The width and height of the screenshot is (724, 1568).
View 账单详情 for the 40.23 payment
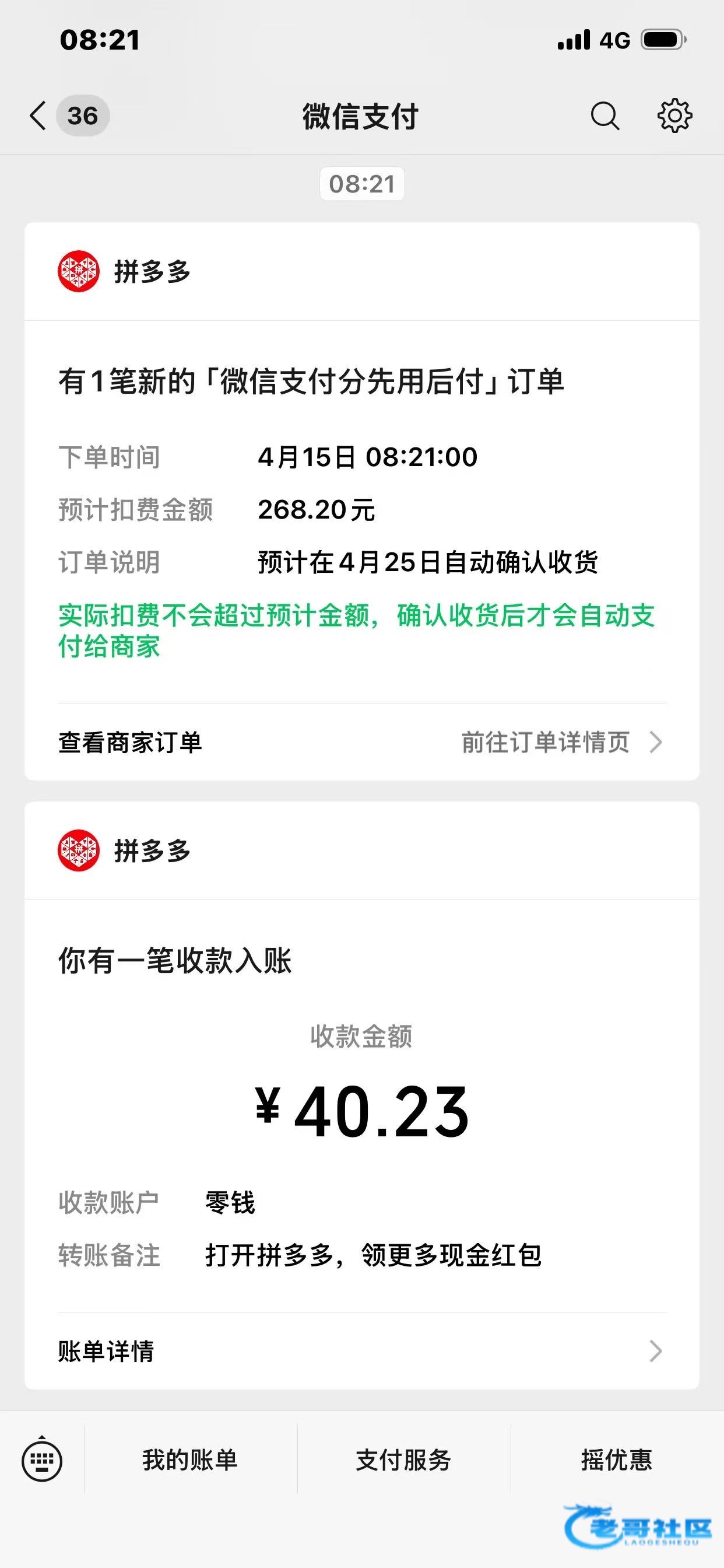(361, 1350)
